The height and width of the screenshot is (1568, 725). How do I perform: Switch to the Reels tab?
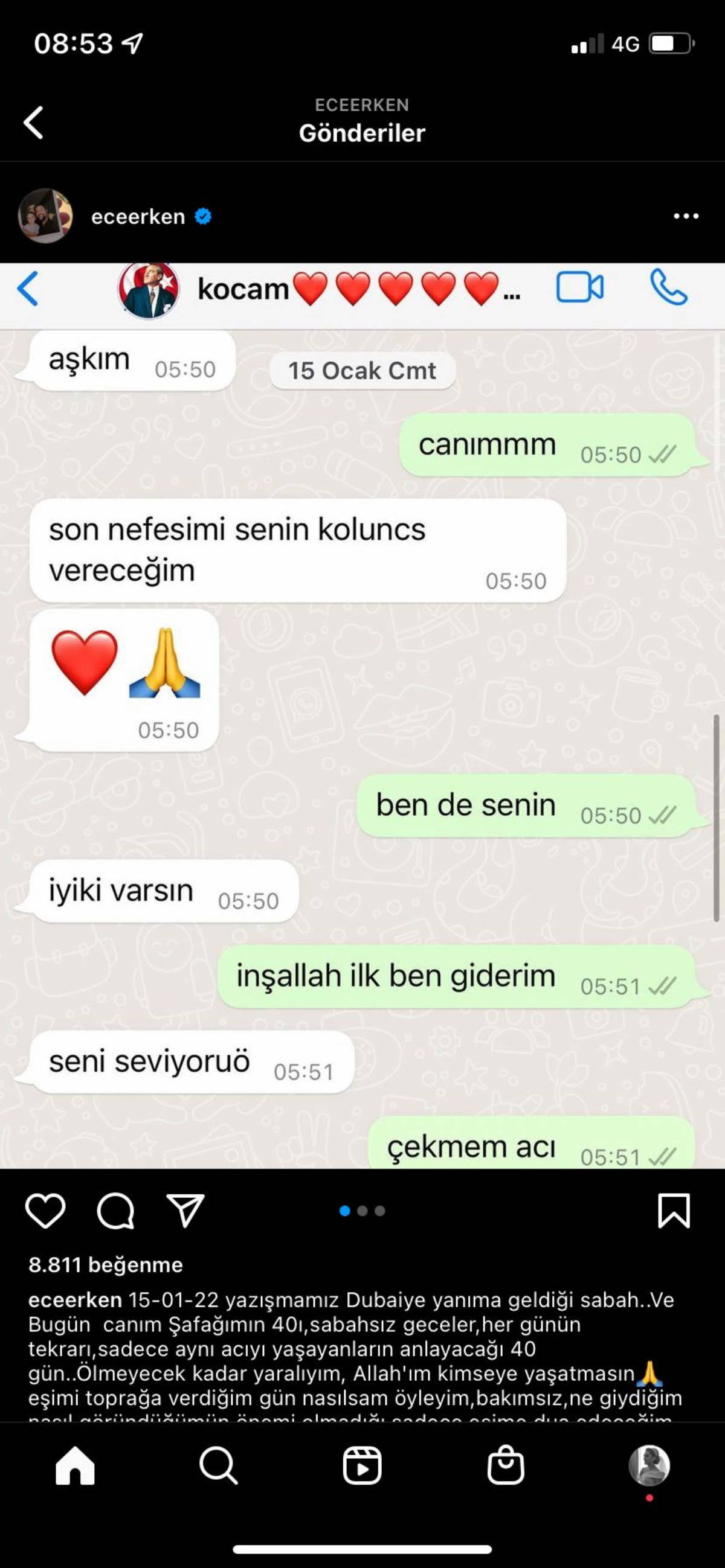pos(362,1466)
